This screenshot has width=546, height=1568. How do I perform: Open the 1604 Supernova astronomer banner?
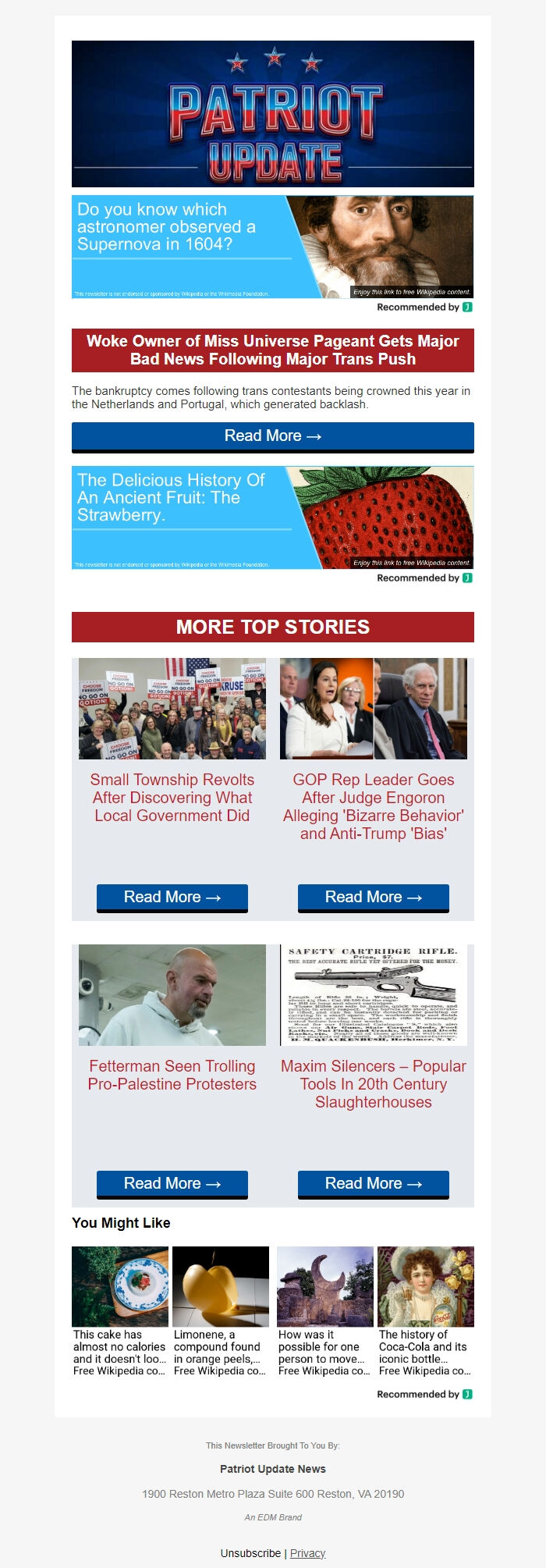click(272, 247)
